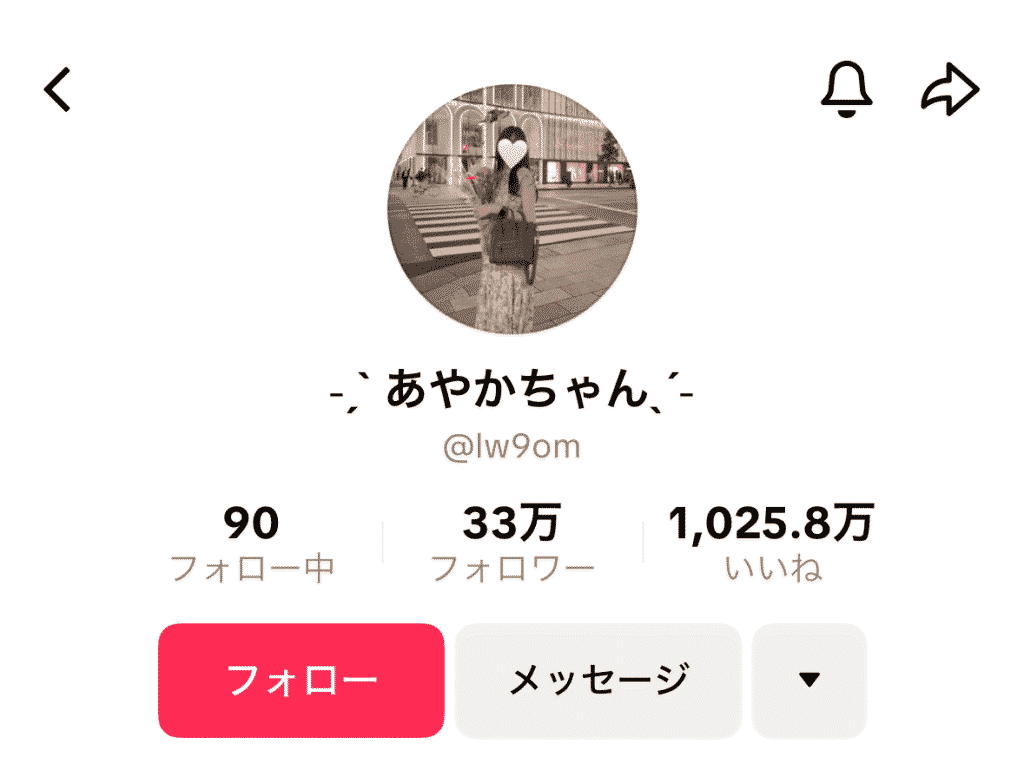Viewport: 1024px width, 757px height.
Task: Open the notification bell for this profile
Action: [x=847, y=91]
